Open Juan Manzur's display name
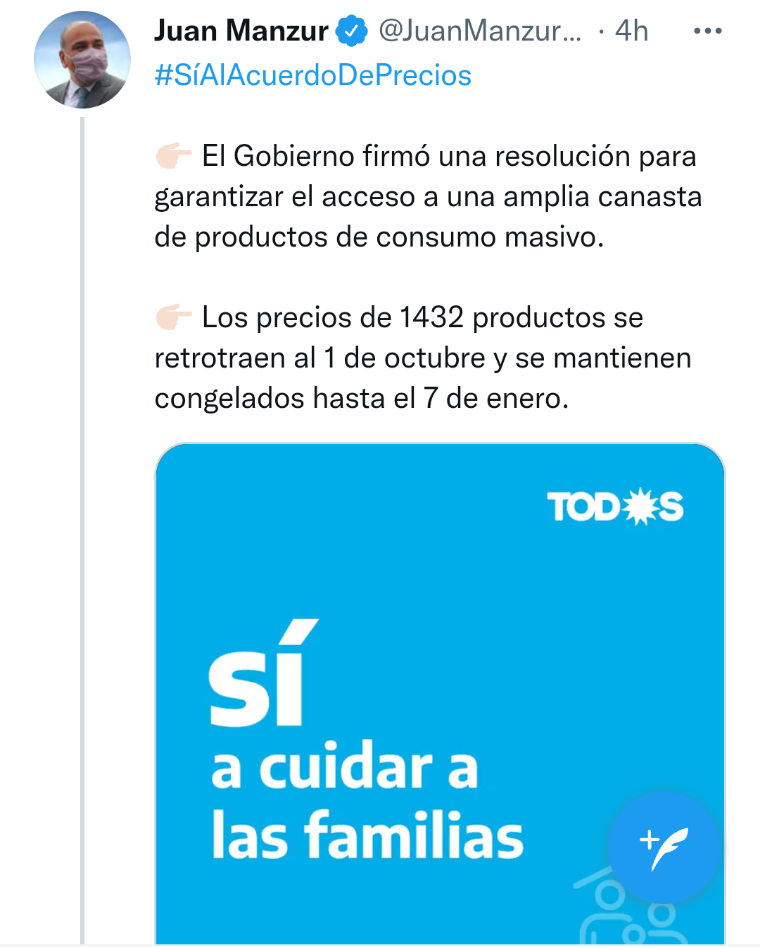This screenshot has width=760, height=947. [241, 31]
